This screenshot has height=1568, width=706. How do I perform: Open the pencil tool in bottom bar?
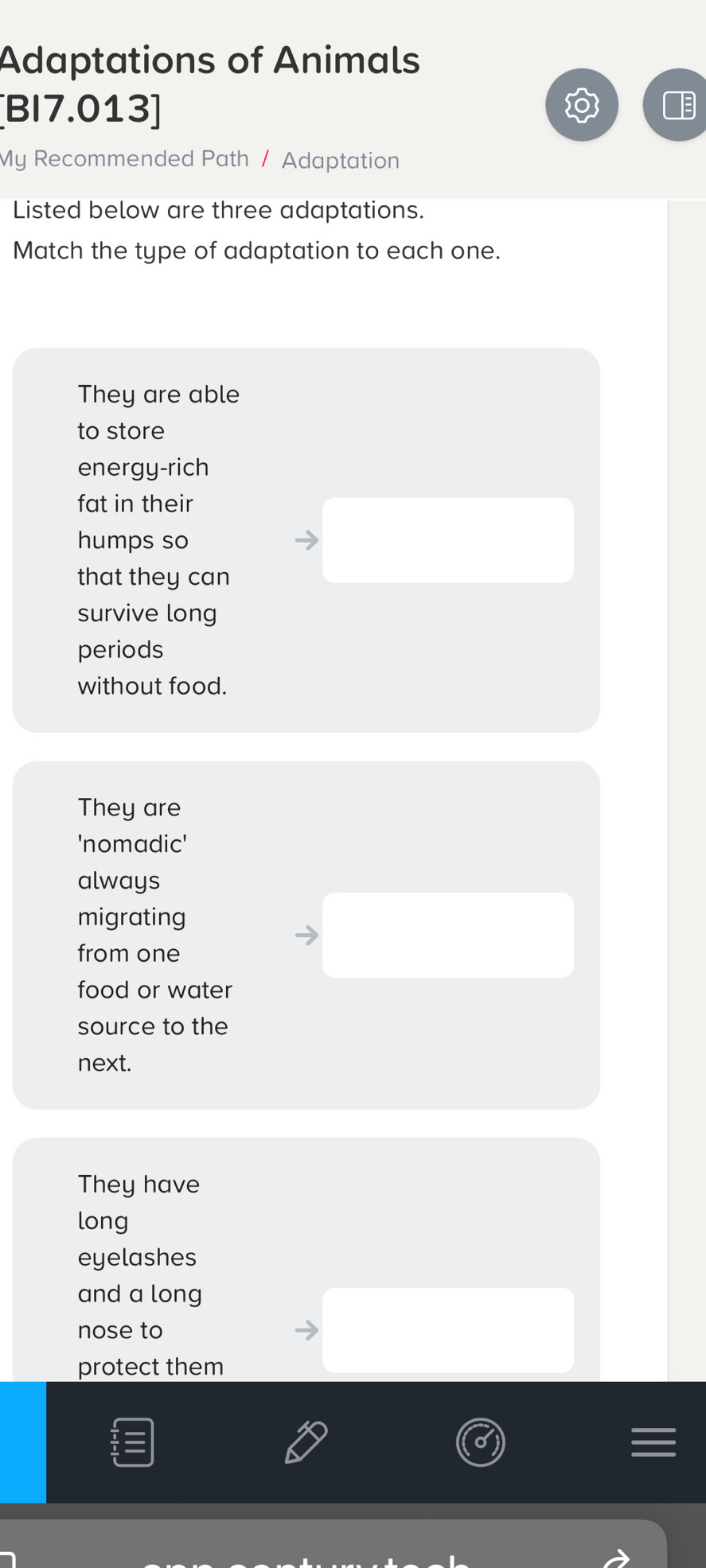coord(306,1442)
